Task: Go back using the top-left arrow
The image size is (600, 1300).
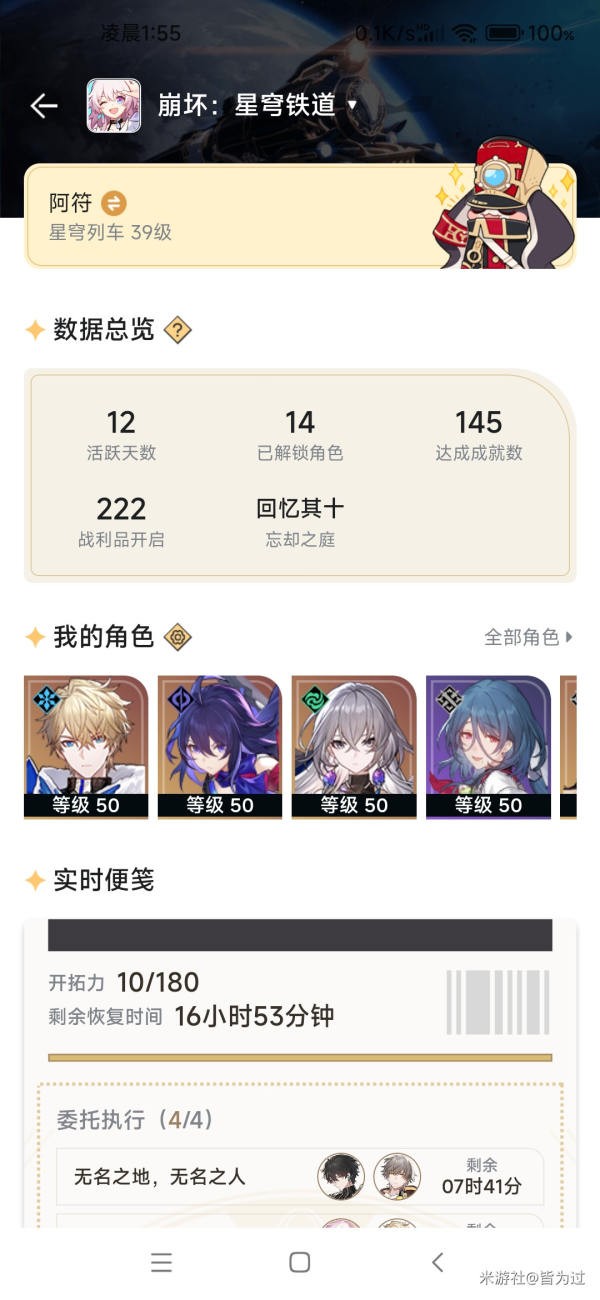Action: (43, 106)
